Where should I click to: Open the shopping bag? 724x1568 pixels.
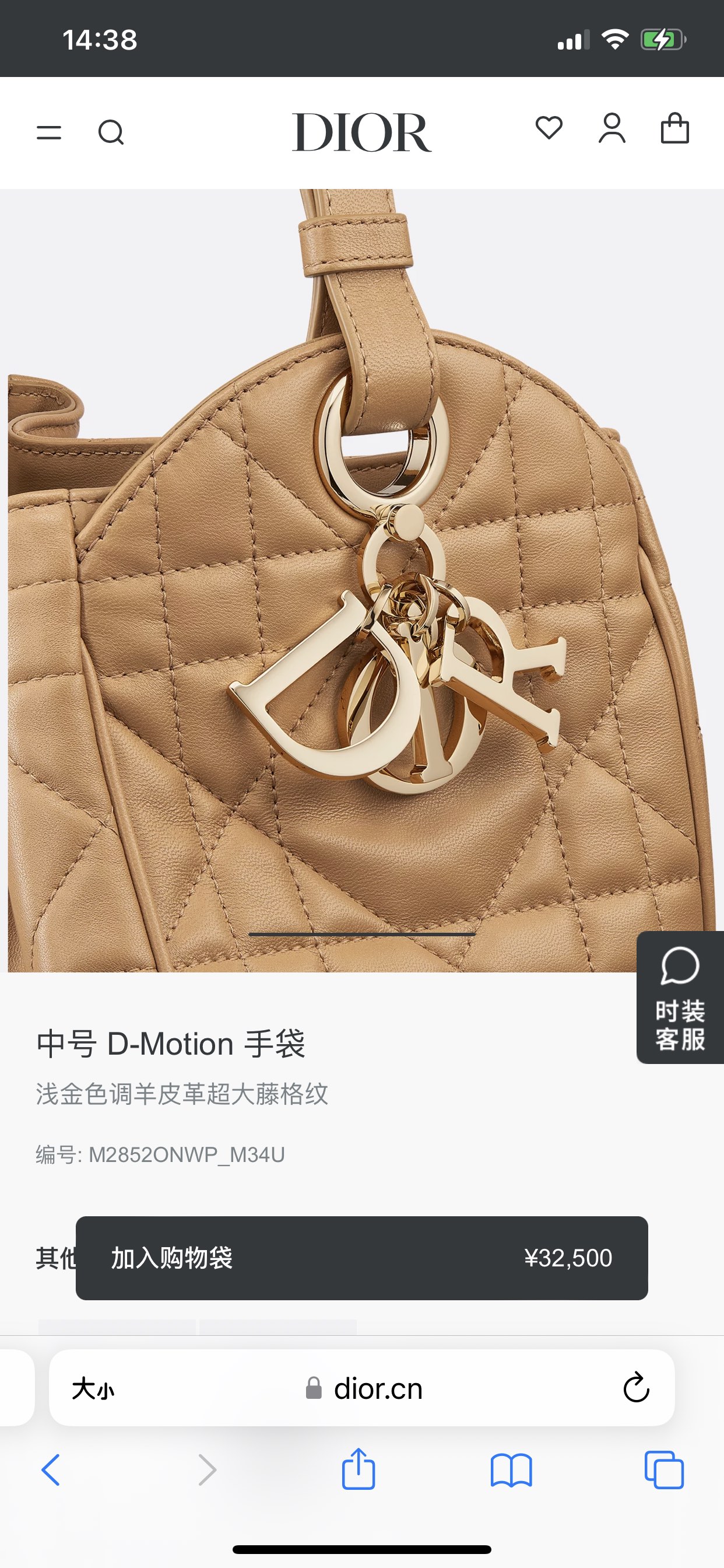(x=674, y=128)
